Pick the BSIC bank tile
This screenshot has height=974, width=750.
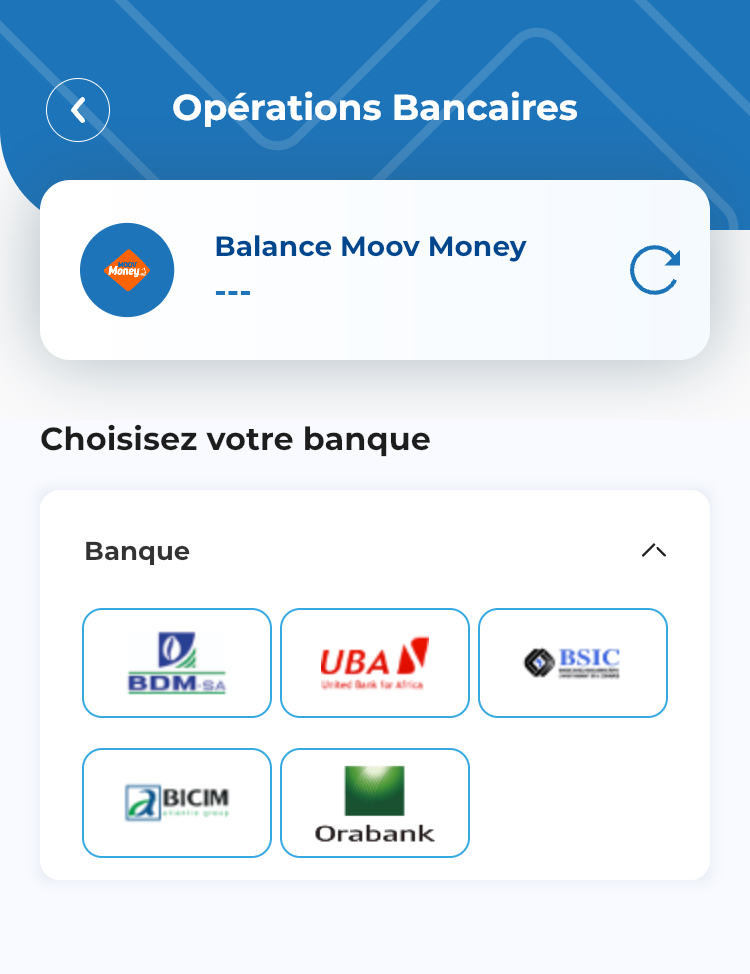point(573,663)
